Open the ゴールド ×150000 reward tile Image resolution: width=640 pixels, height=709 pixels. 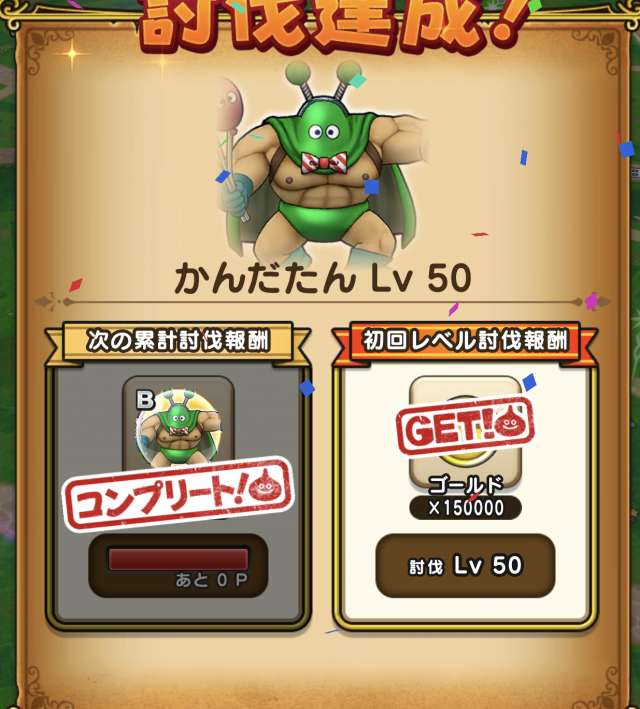tap(466, 433)
